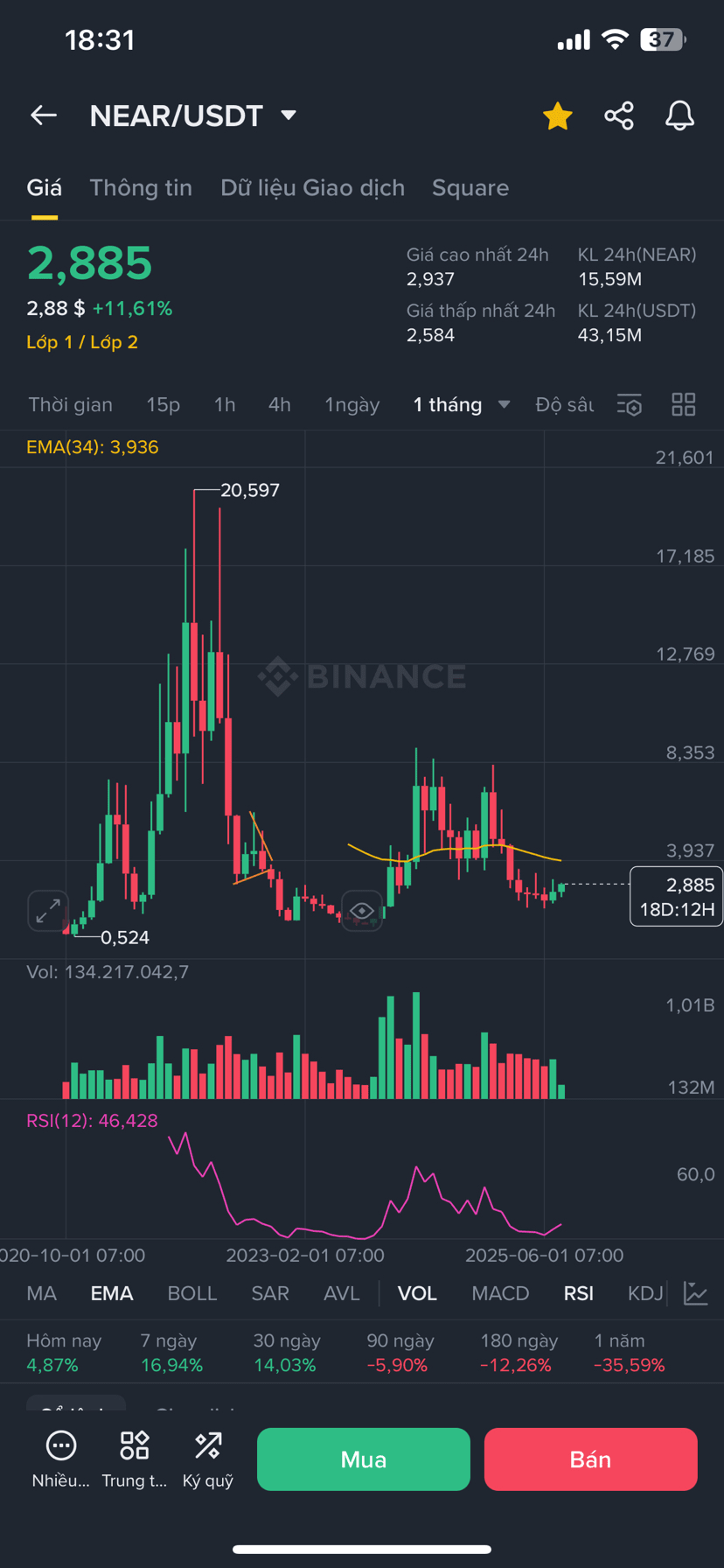Select the 15p chart interval
This screenshot has height=1568, width=724.
(x=163, y=404)
